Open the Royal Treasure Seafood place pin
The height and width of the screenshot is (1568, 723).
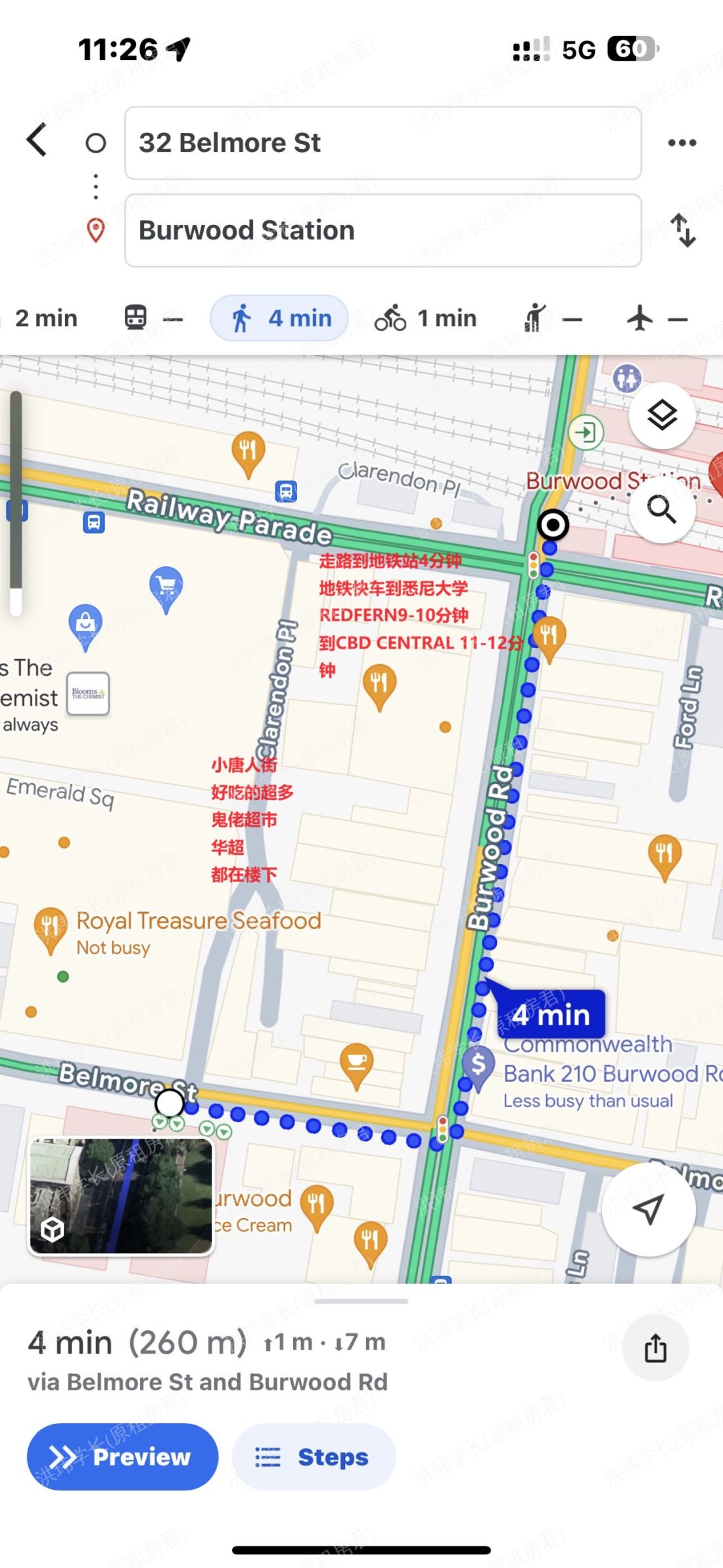click(x=51, y=927)
